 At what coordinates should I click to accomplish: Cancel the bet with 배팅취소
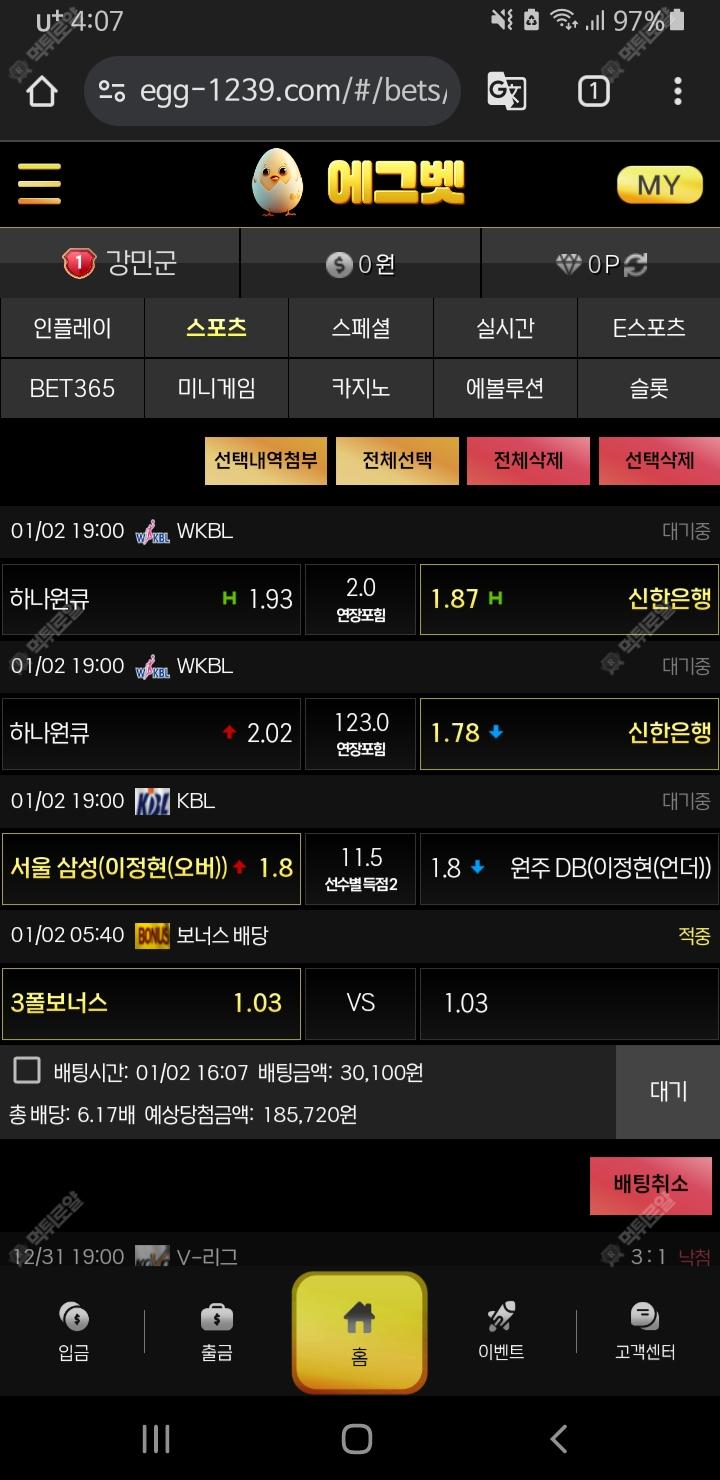[x=650, y=1185]
